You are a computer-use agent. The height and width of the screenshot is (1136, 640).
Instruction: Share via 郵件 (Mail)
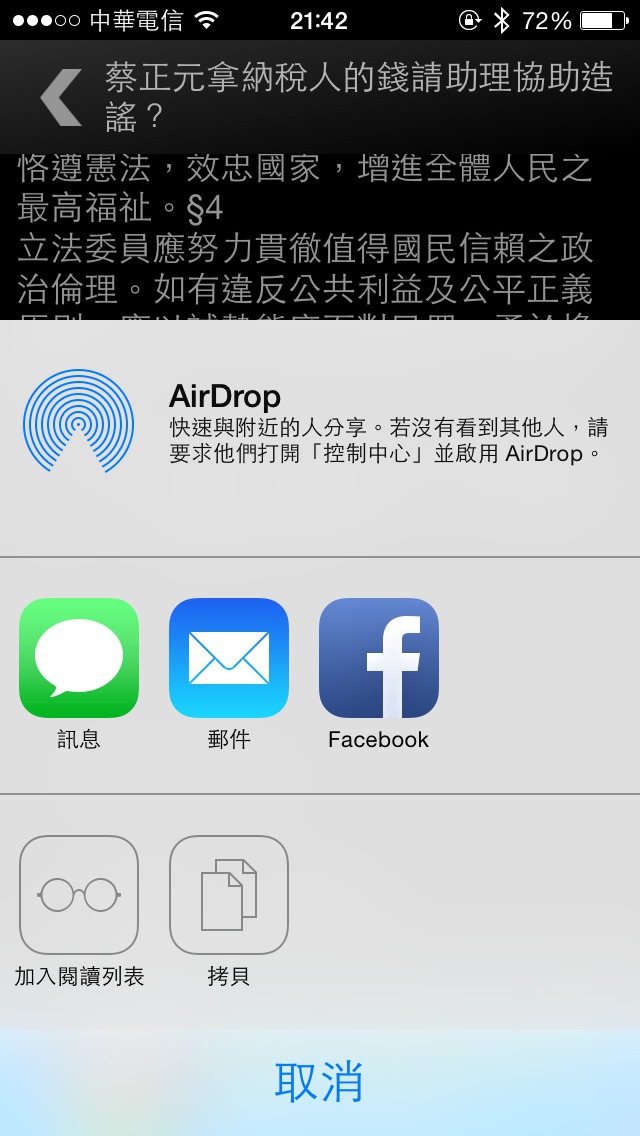coord(229,658)
